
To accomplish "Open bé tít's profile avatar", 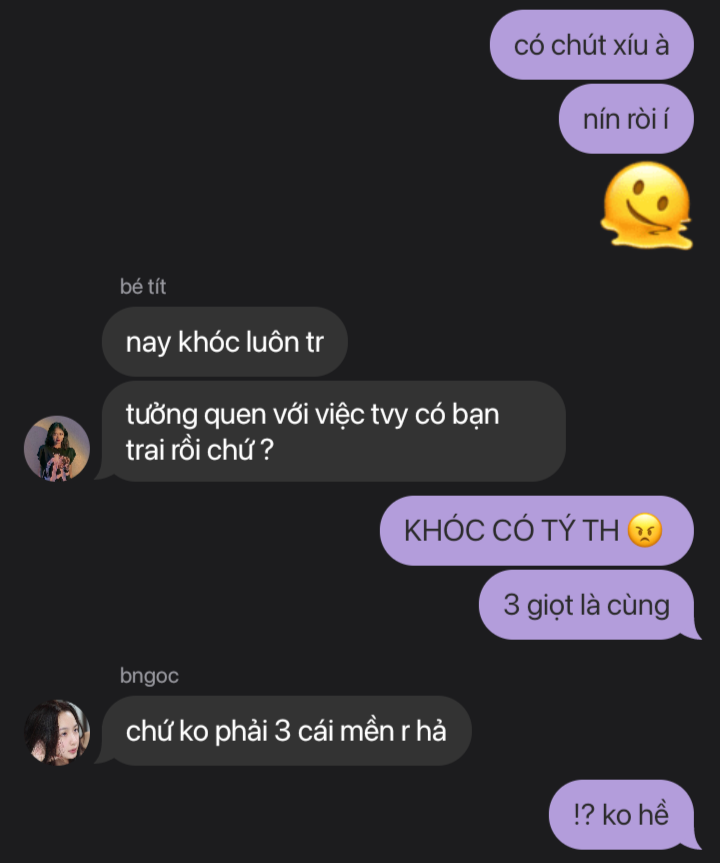I will [57, 448].
